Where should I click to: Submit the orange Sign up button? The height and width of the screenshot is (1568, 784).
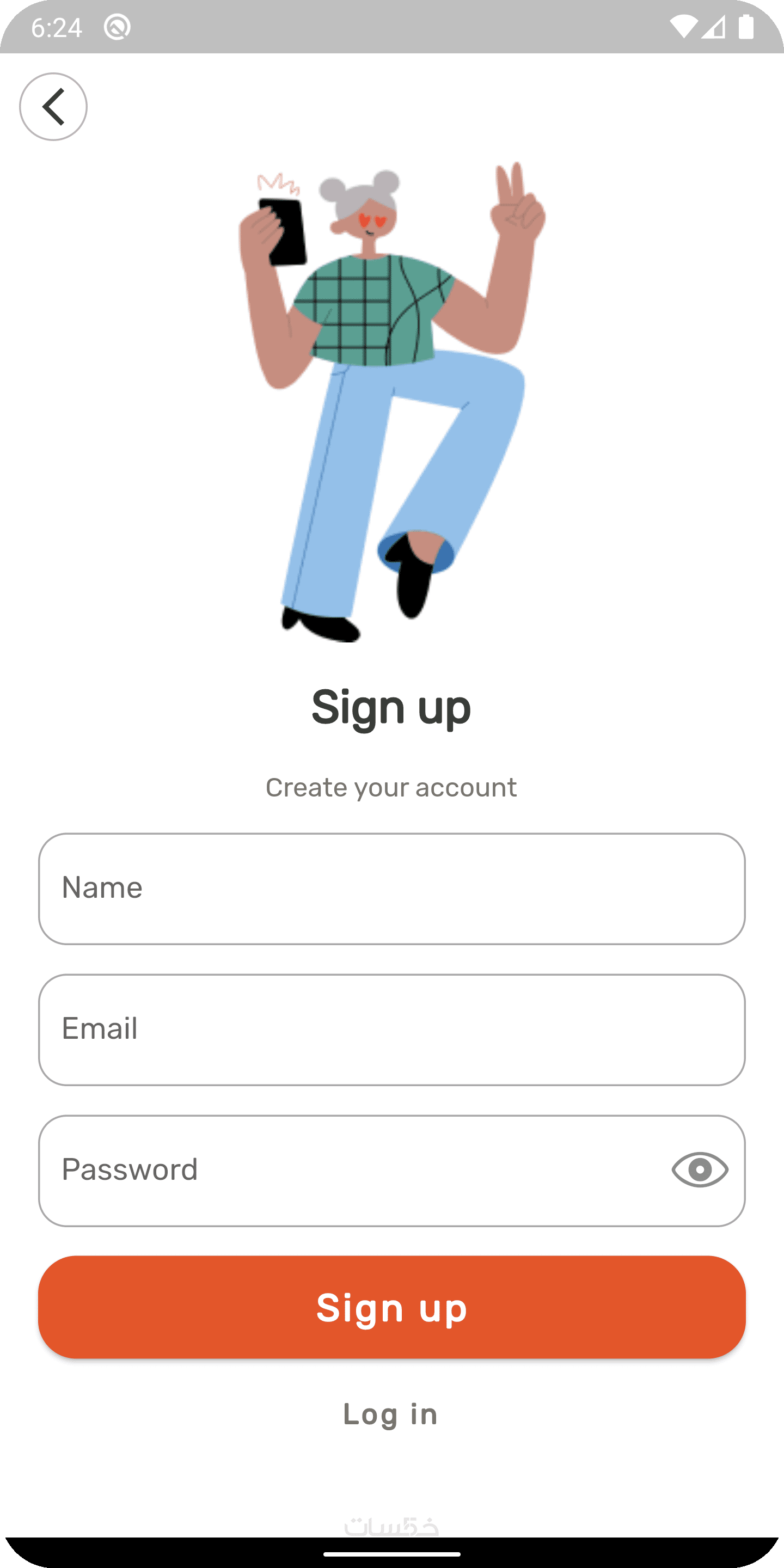(392, 1307)
